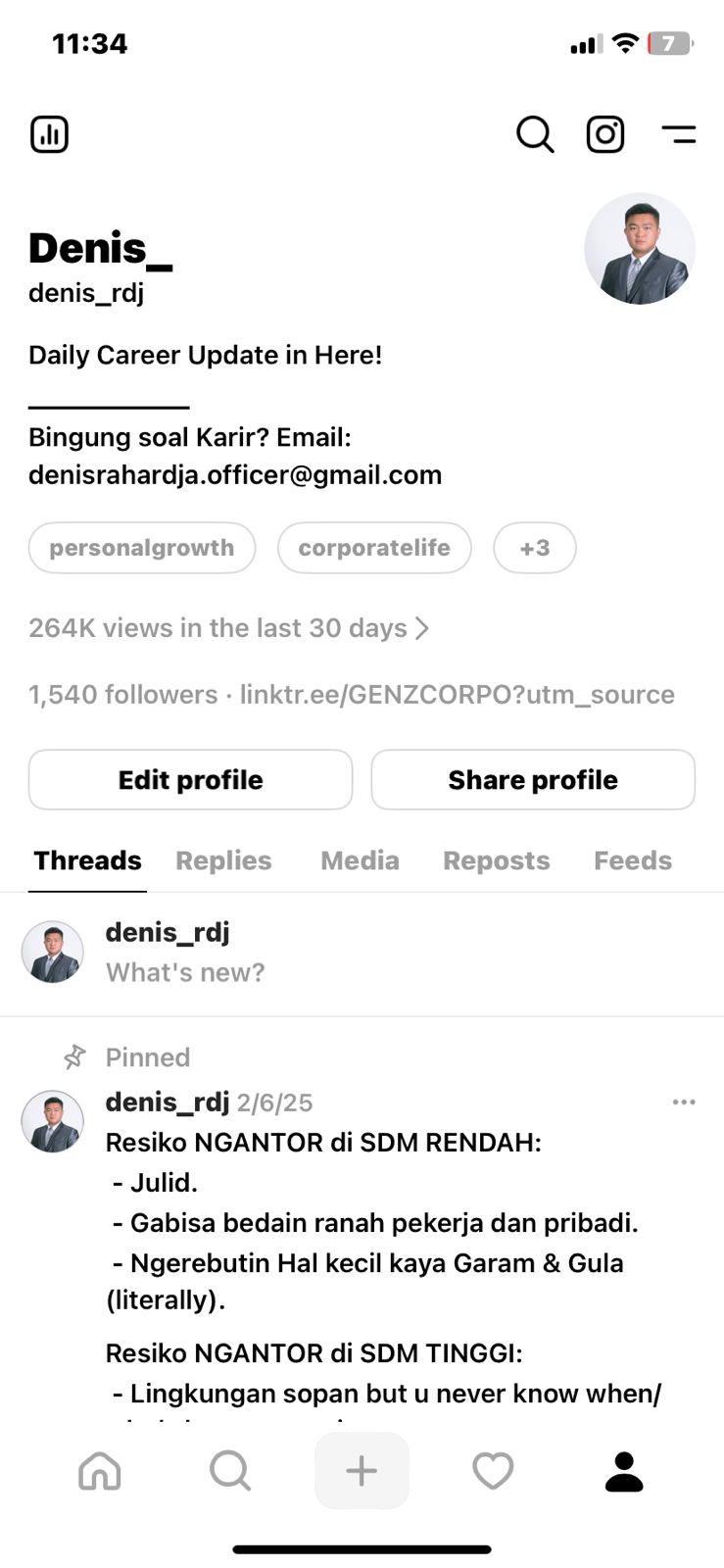The height and width of the screenshot is (1568, 724).
Task: Open search from the top bar
Action: coord(535,134)
